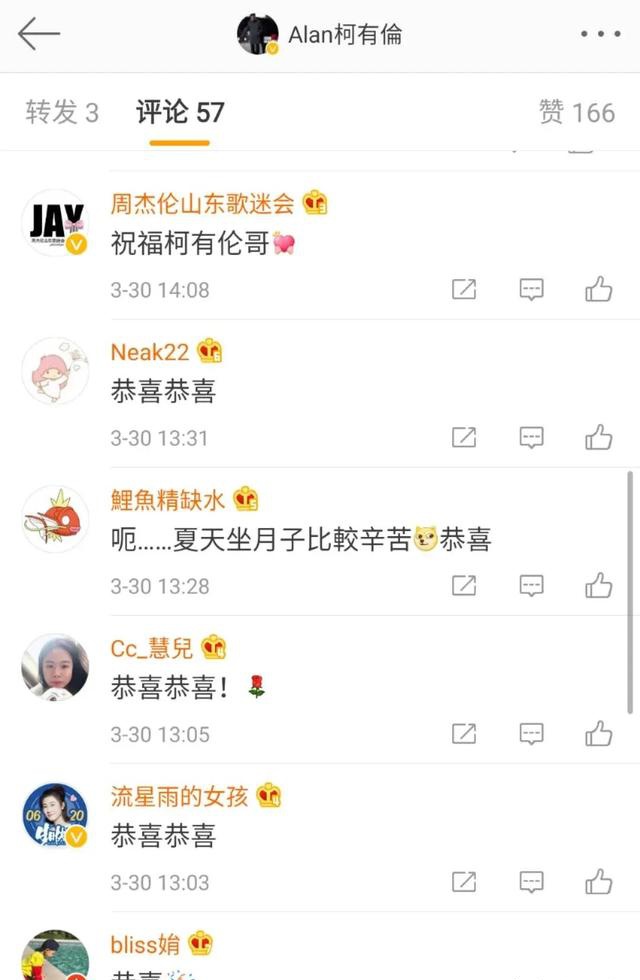View Neak22's profile picture

tap(55, 371)
